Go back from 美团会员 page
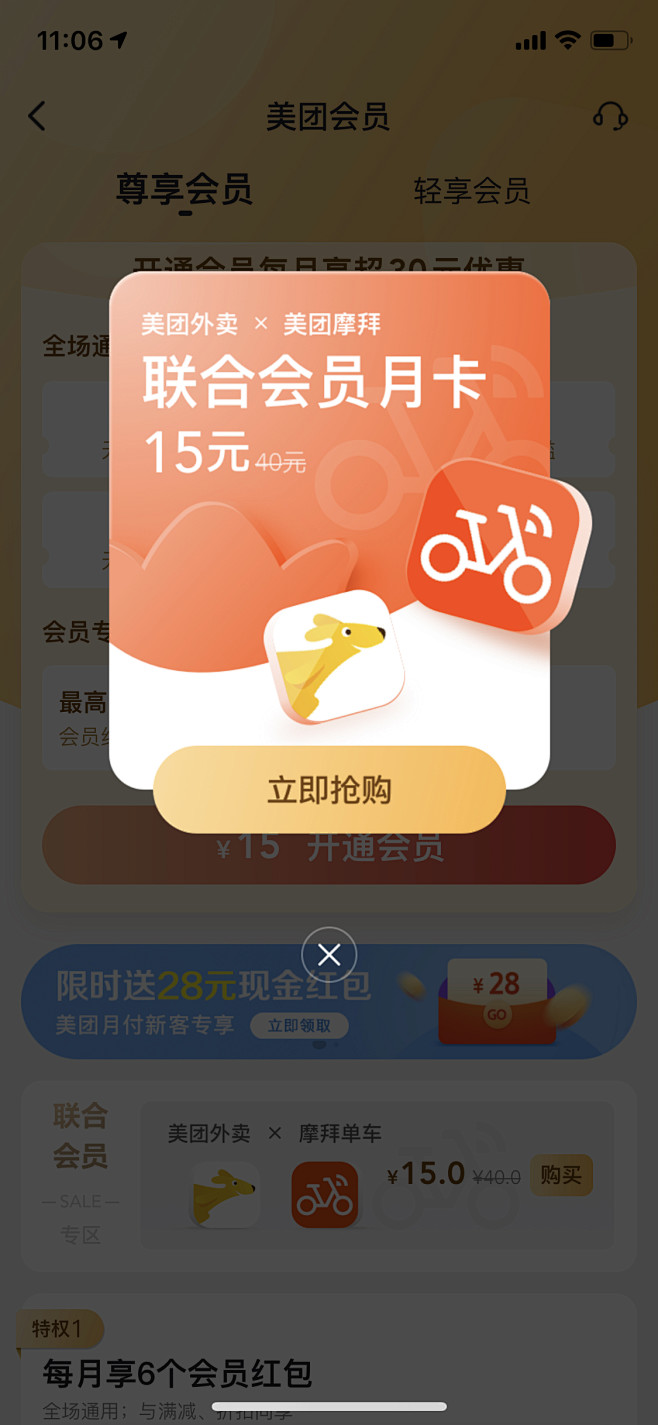Viewport: 658px width, 1425px height. click(37, 116)
